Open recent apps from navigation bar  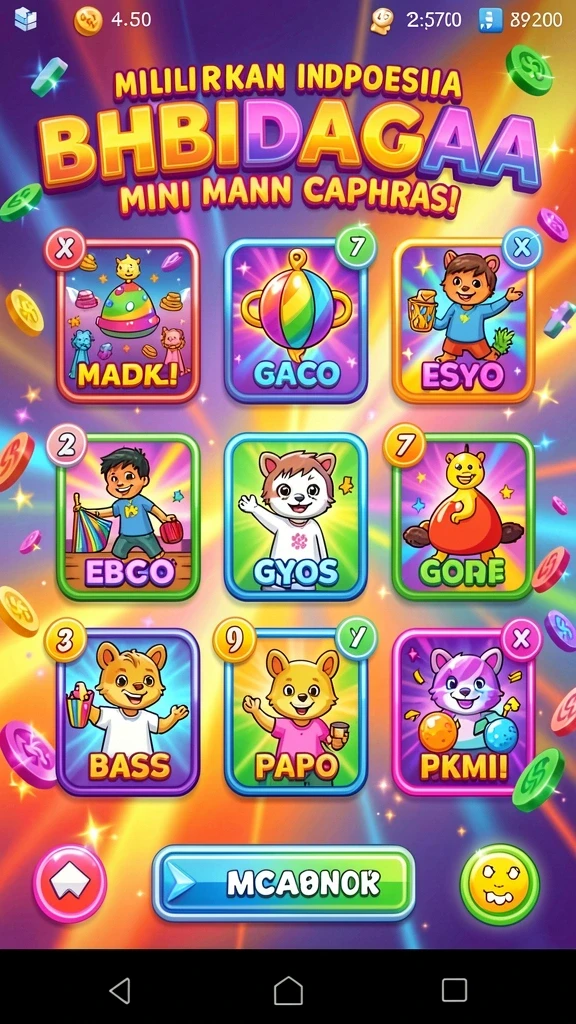coord(454,990)
